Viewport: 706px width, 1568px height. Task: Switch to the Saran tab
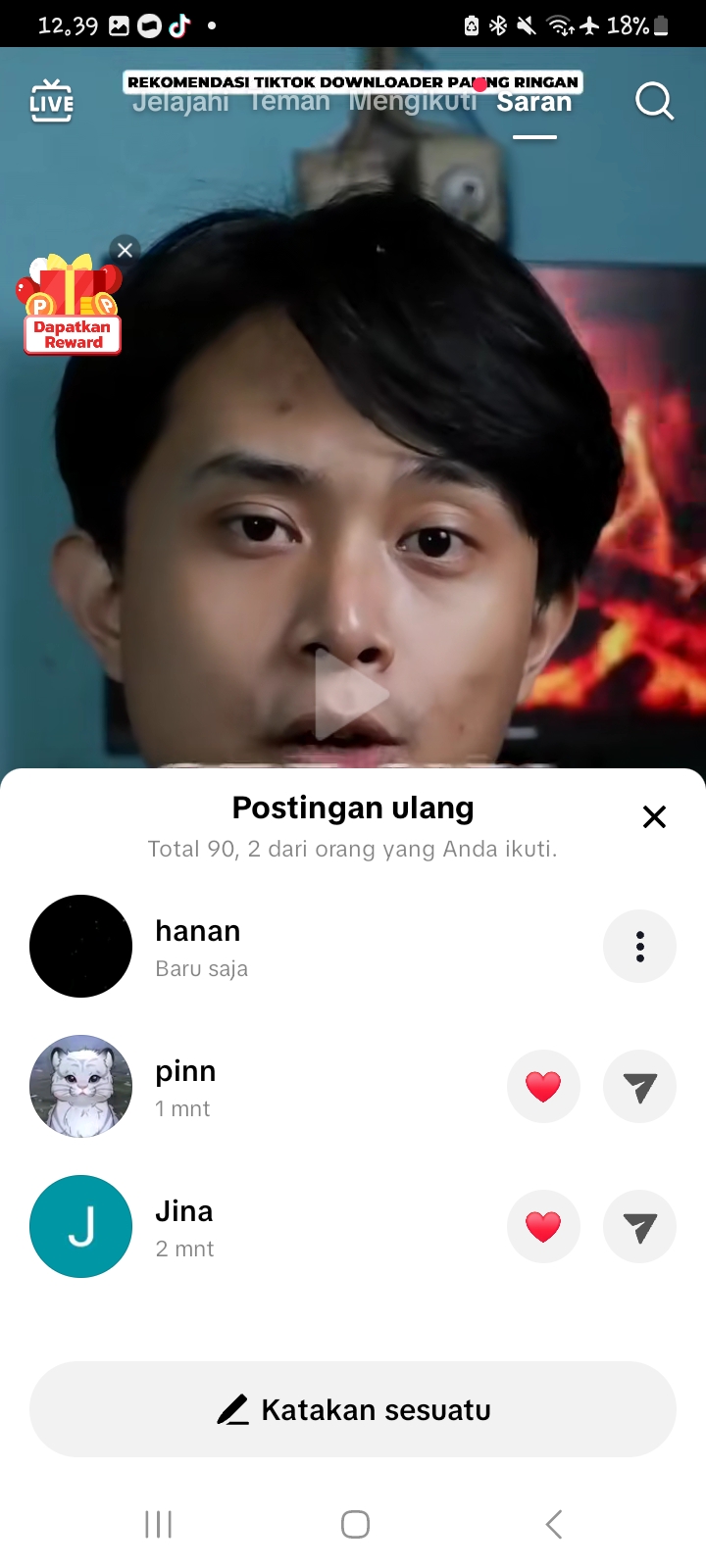coord(533,104)
